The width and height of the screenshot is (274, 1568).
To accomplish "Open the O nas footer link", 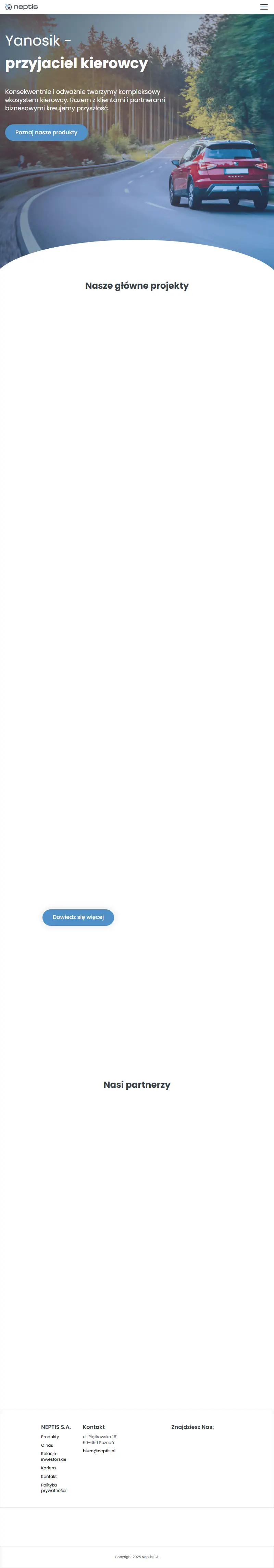I will pos(47,1445).
